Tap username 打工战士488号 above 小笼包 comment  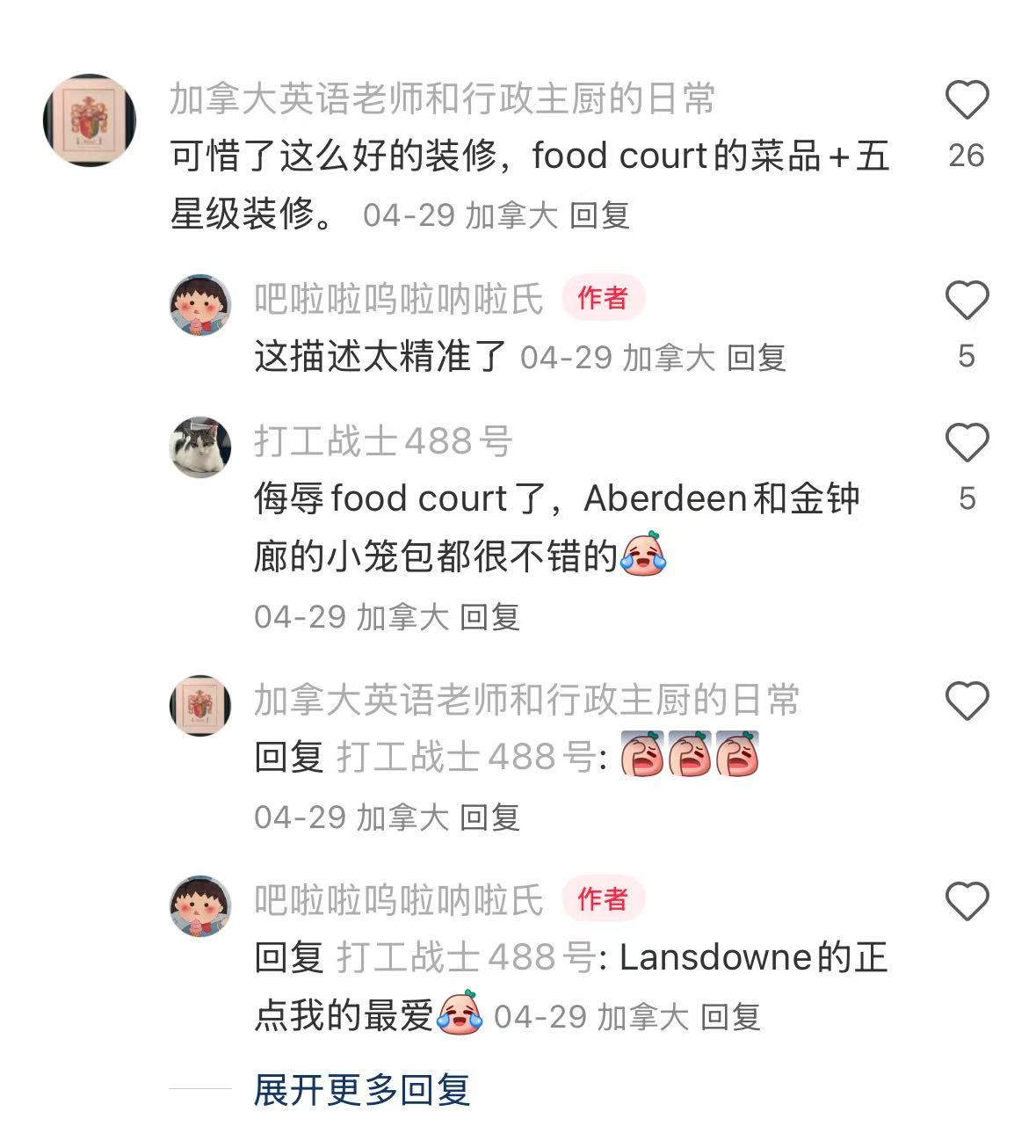point(382,441)
